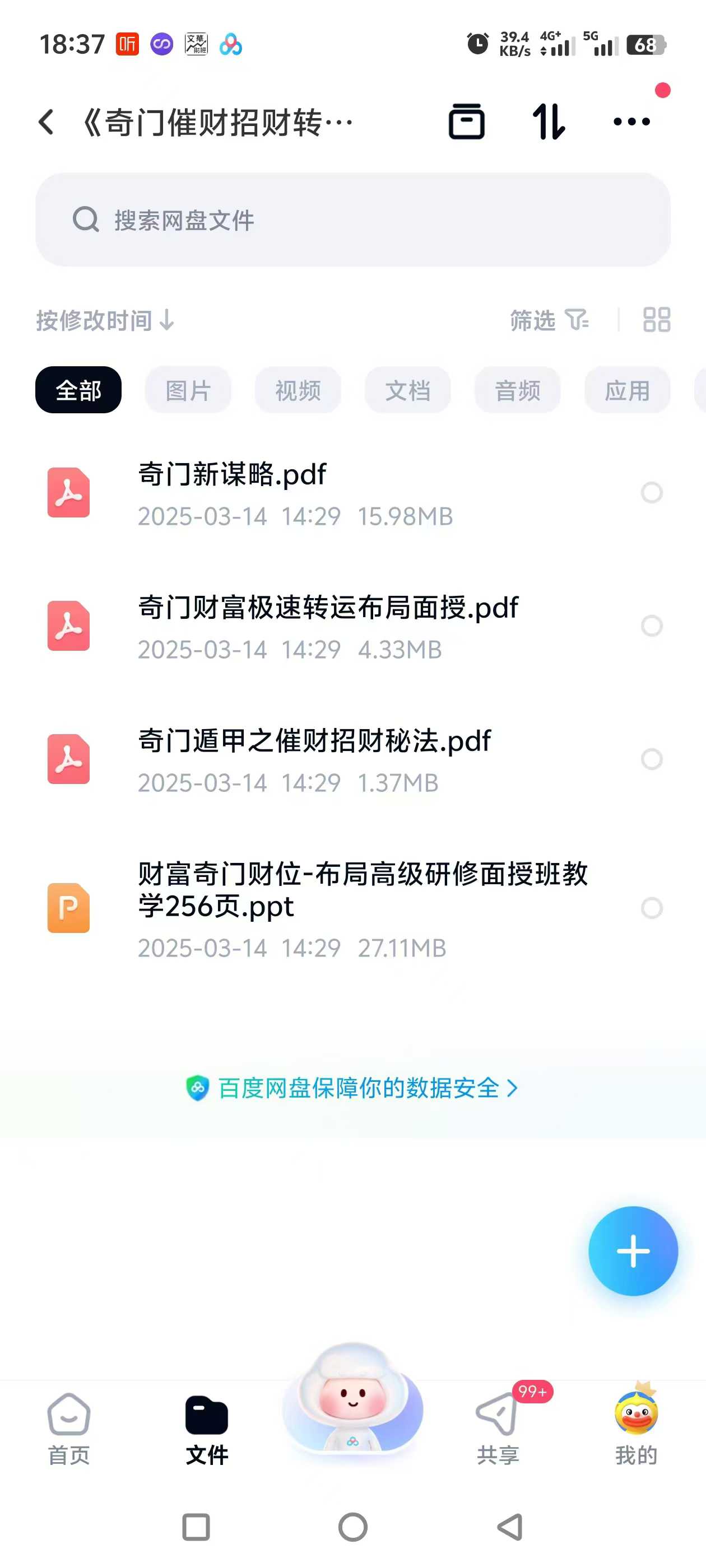
Task: Change the 按修改时间 sort order
Action: click(x=105, y=320)
